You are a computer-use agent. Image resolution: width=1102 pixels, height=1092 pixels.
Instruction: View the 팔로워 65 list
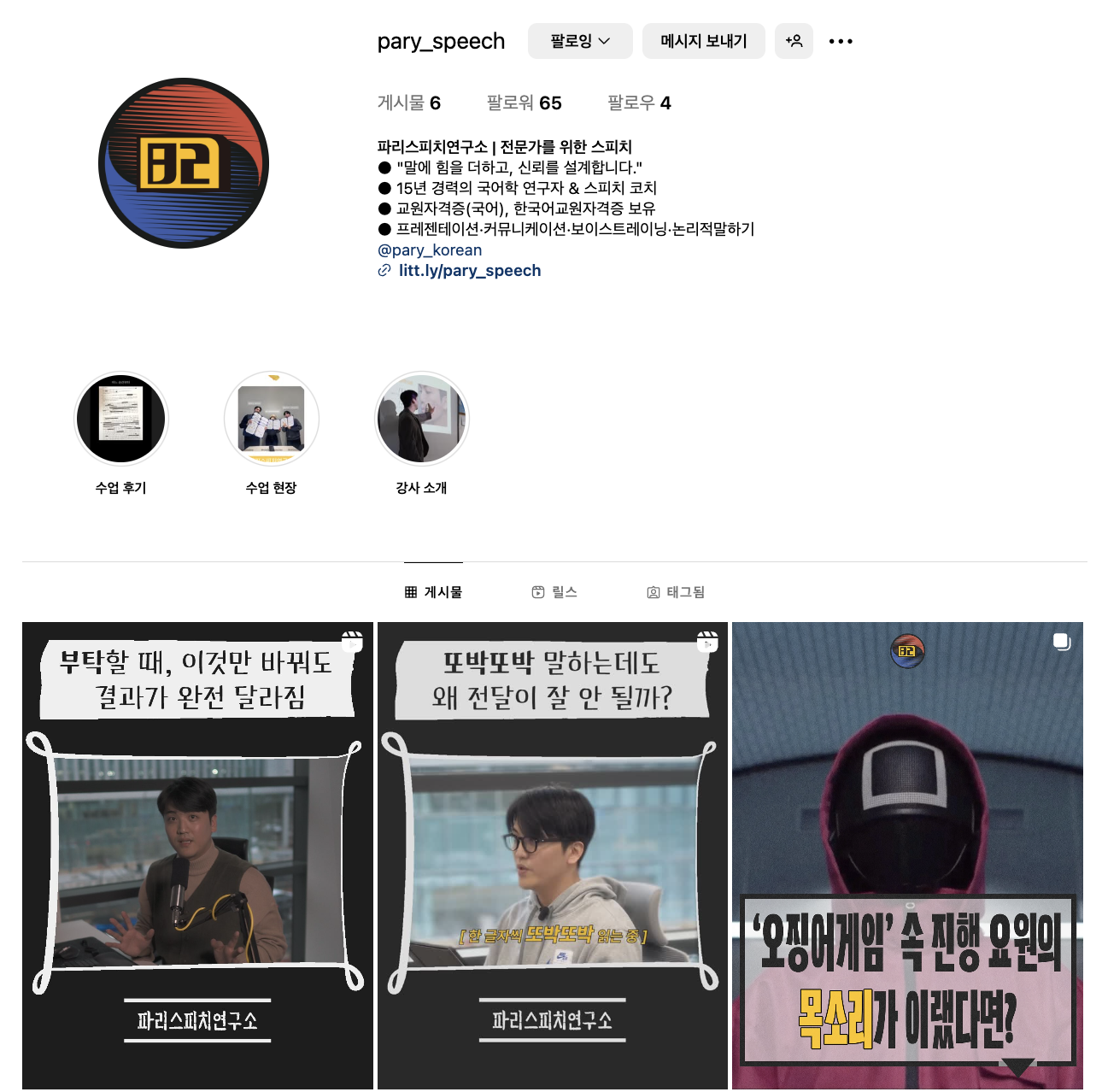[x=524, y=103]
